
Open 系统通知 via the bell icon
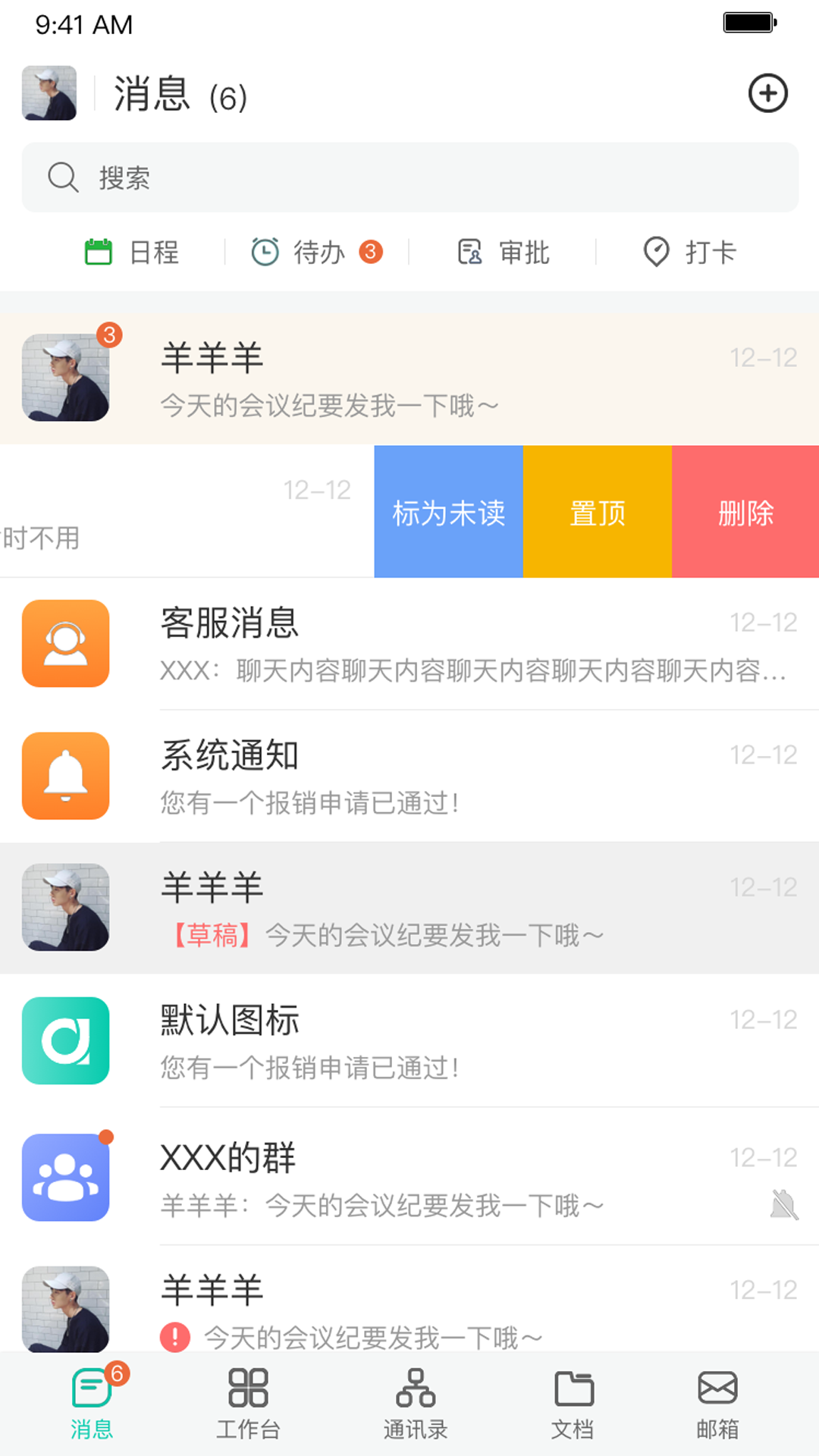(x=66, y=776)
